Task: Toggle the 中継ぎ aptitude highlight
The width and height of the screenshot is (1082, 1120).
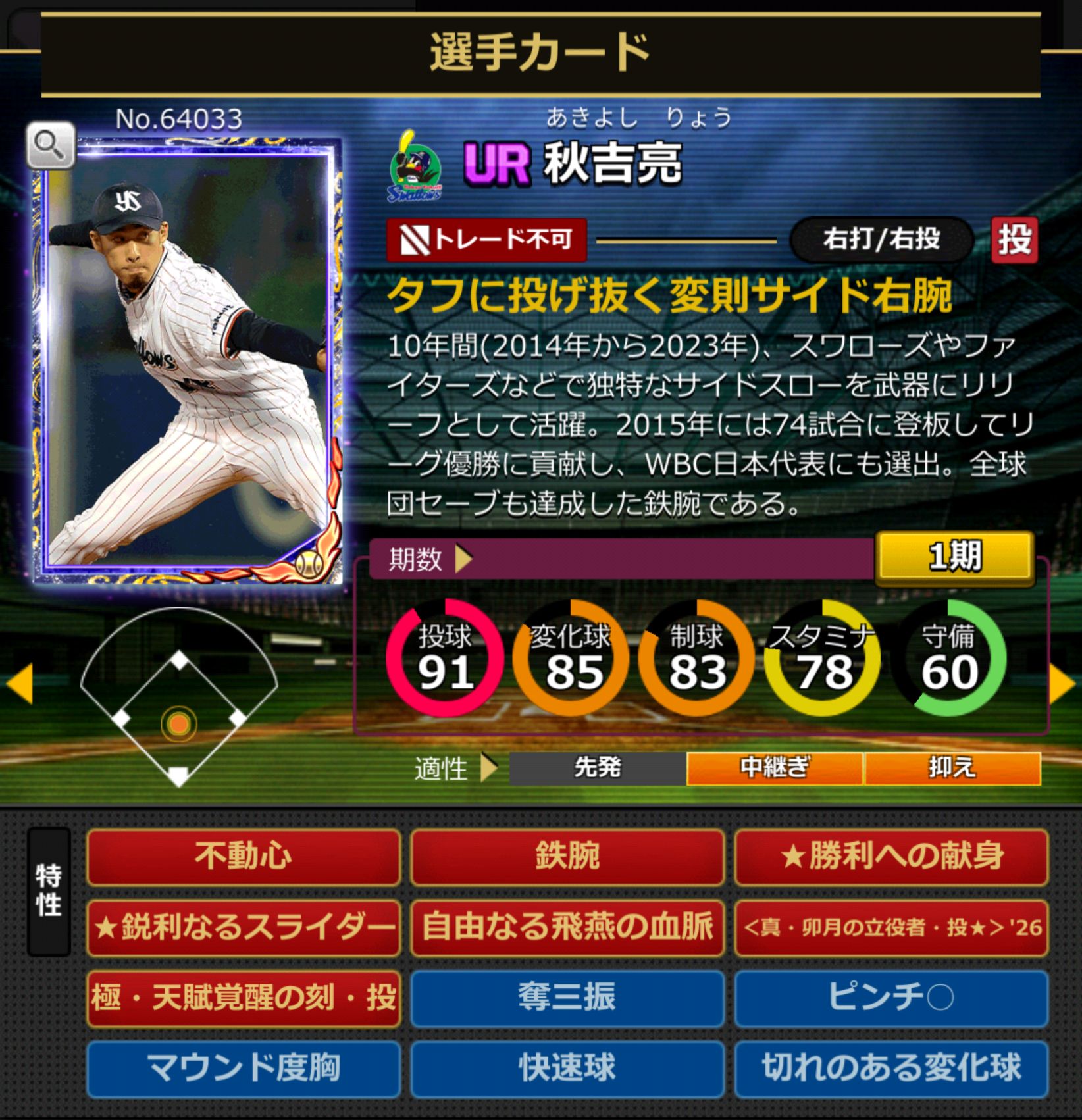Action: [x=774, y=768]
